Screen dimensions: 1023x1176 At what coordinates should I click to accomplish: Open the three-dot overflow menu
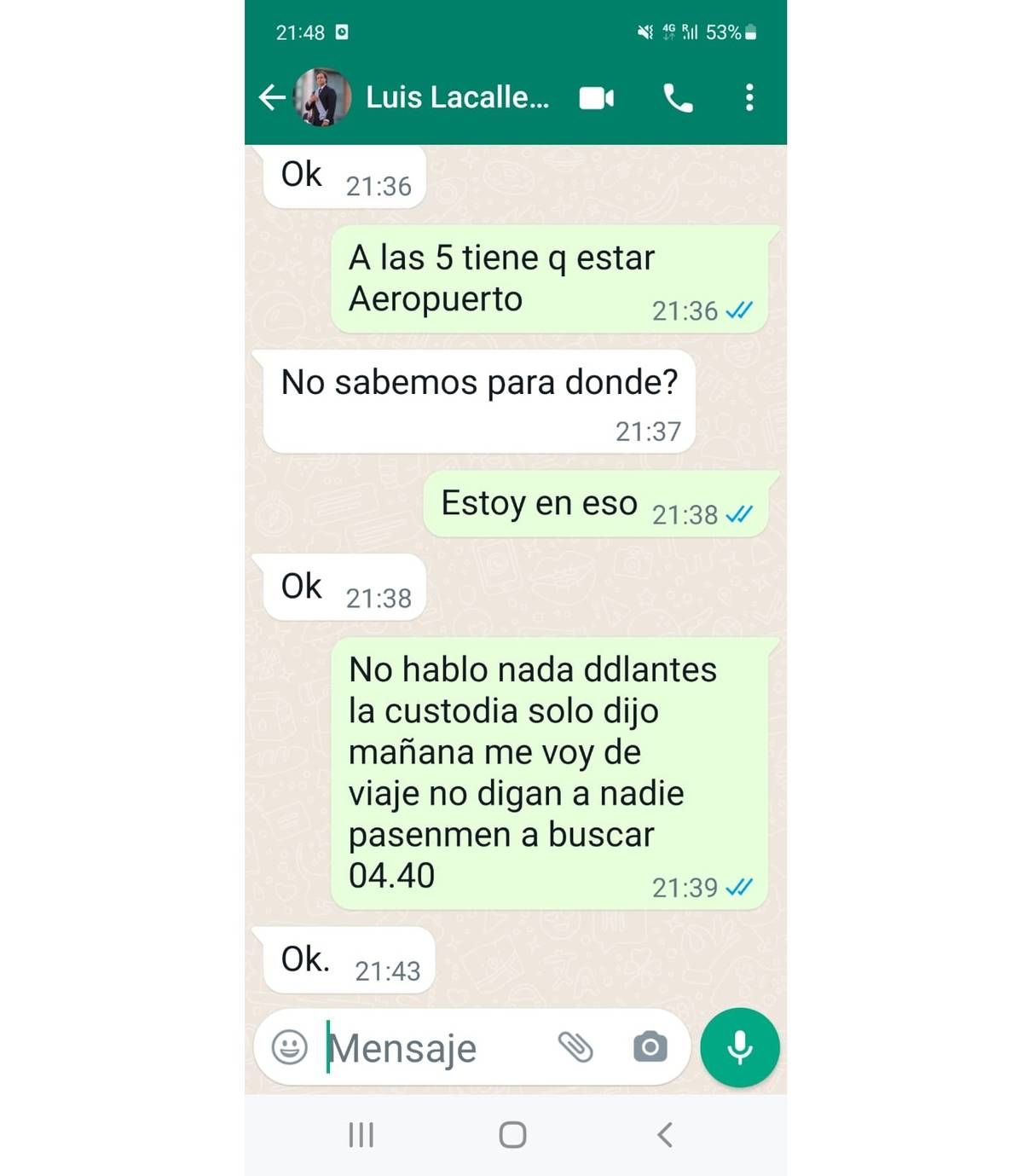749,98
